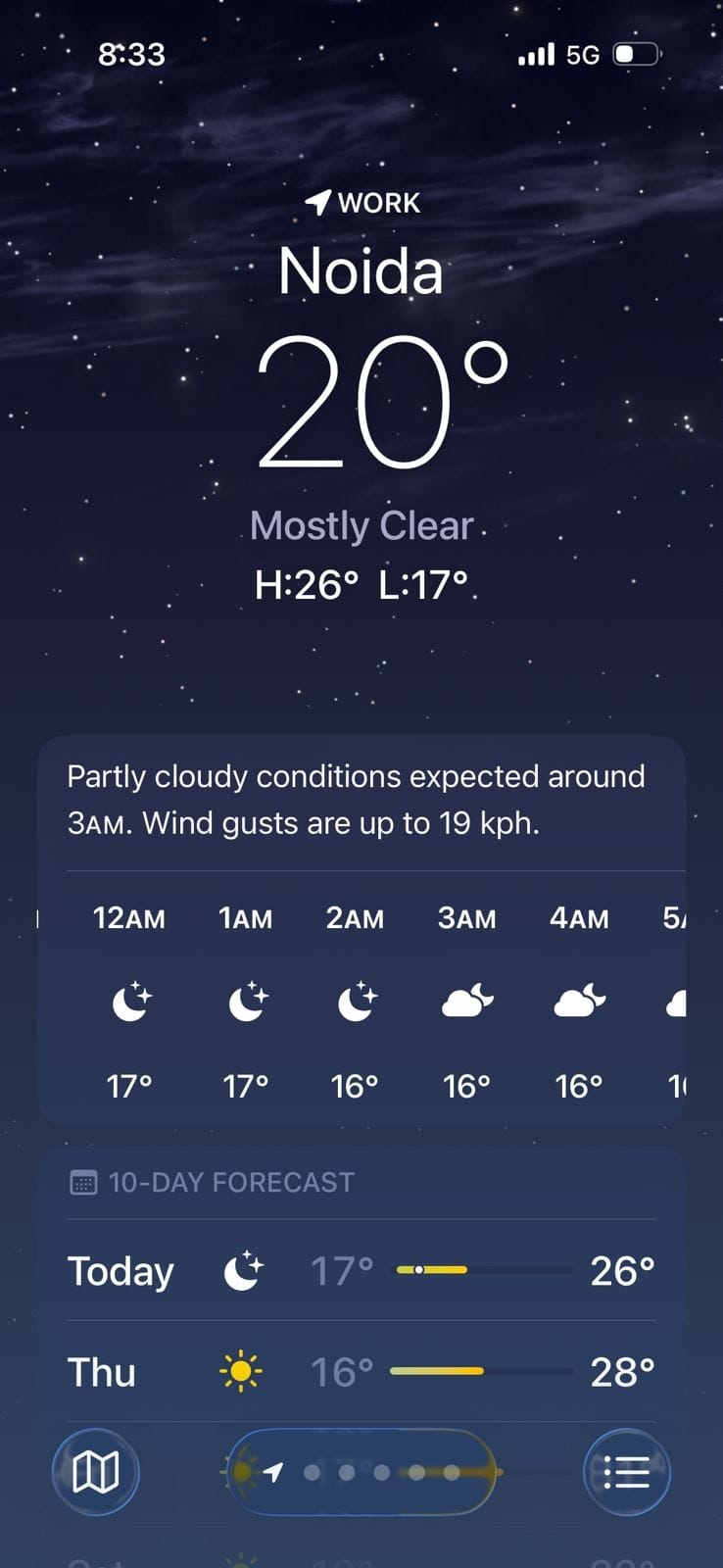Screen dimensions: 723x1568
Task: Open the saved locations list
Action: (x=626, y=1471)
